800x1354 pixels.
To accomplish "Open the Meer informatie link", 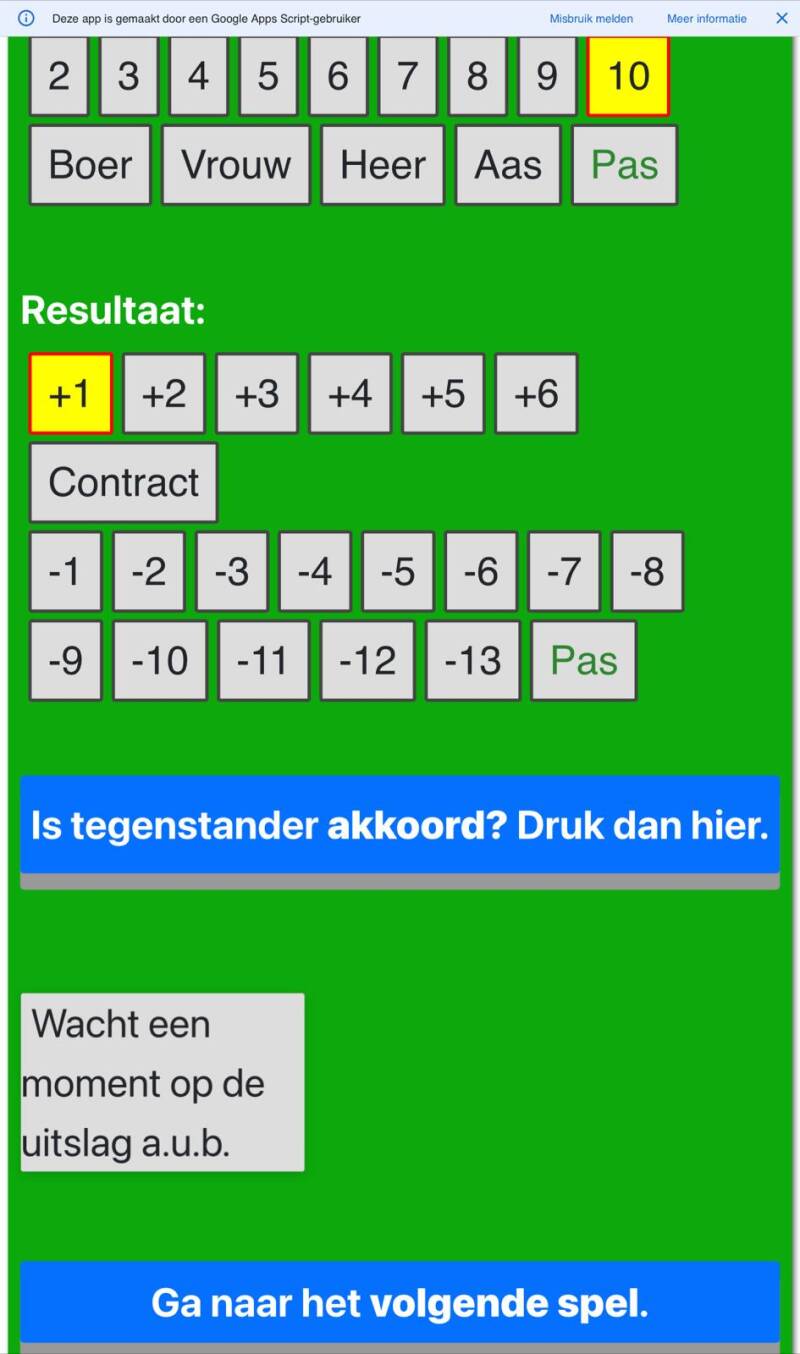I will click(x=706, y=18).
